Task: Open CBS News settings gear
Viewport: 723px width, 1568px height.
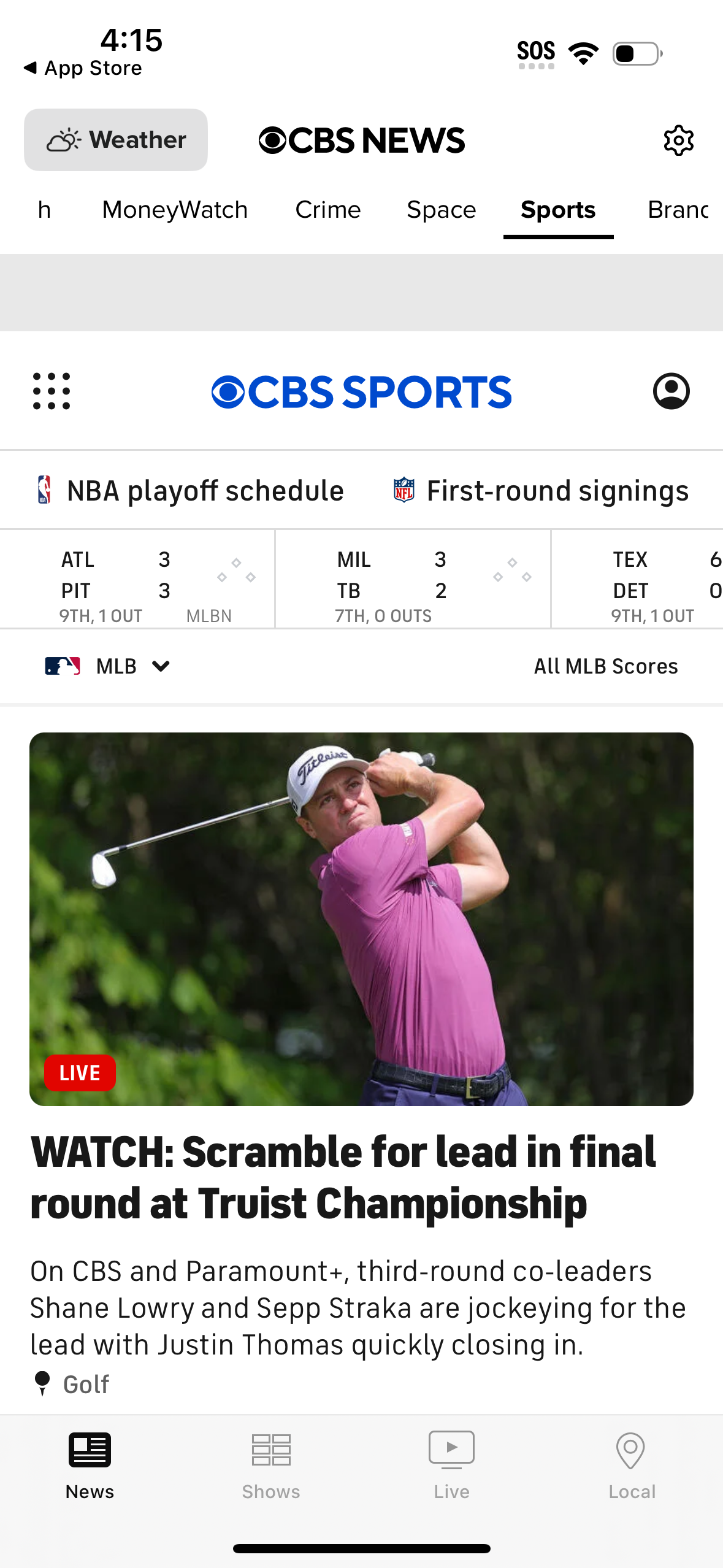Action: click(678, 140)
